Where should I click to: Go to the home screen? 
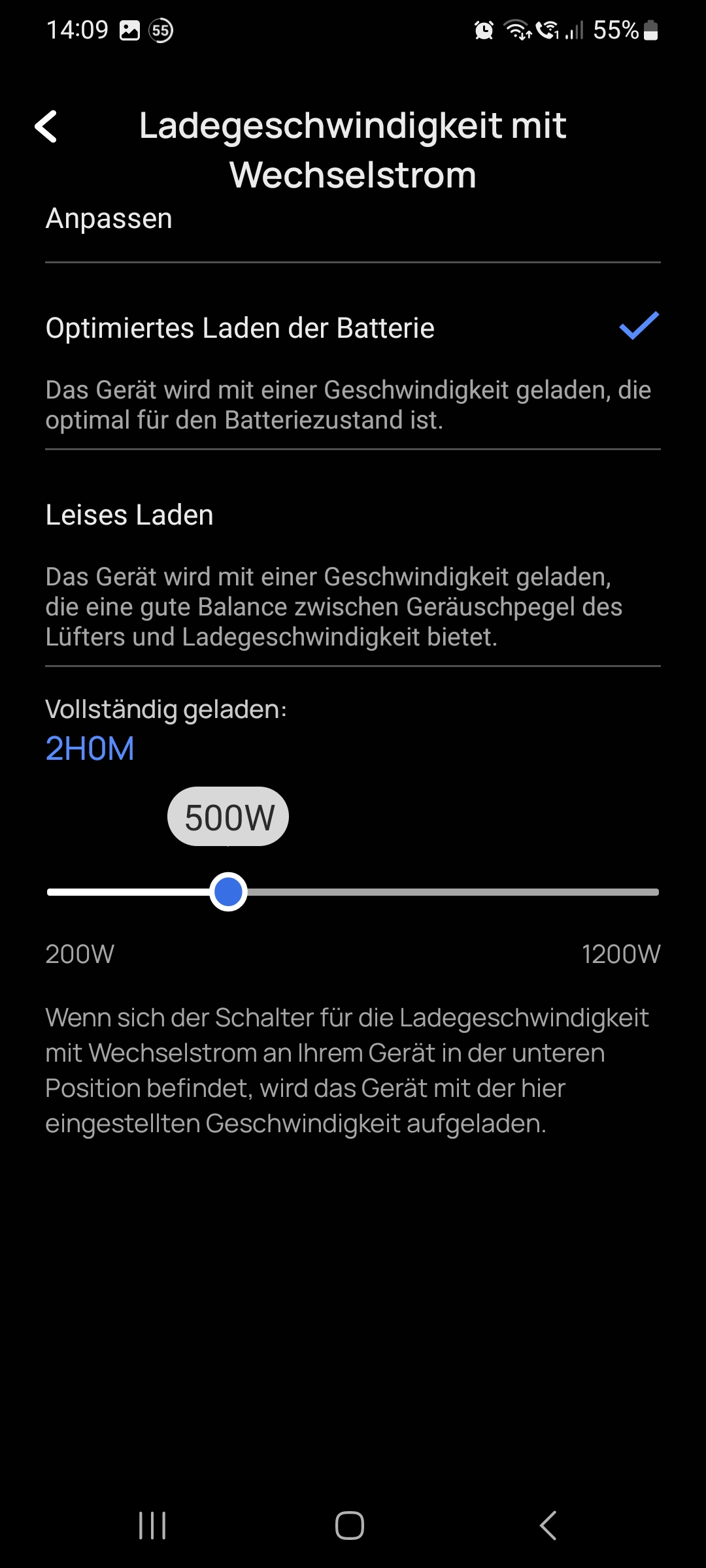350,1526
